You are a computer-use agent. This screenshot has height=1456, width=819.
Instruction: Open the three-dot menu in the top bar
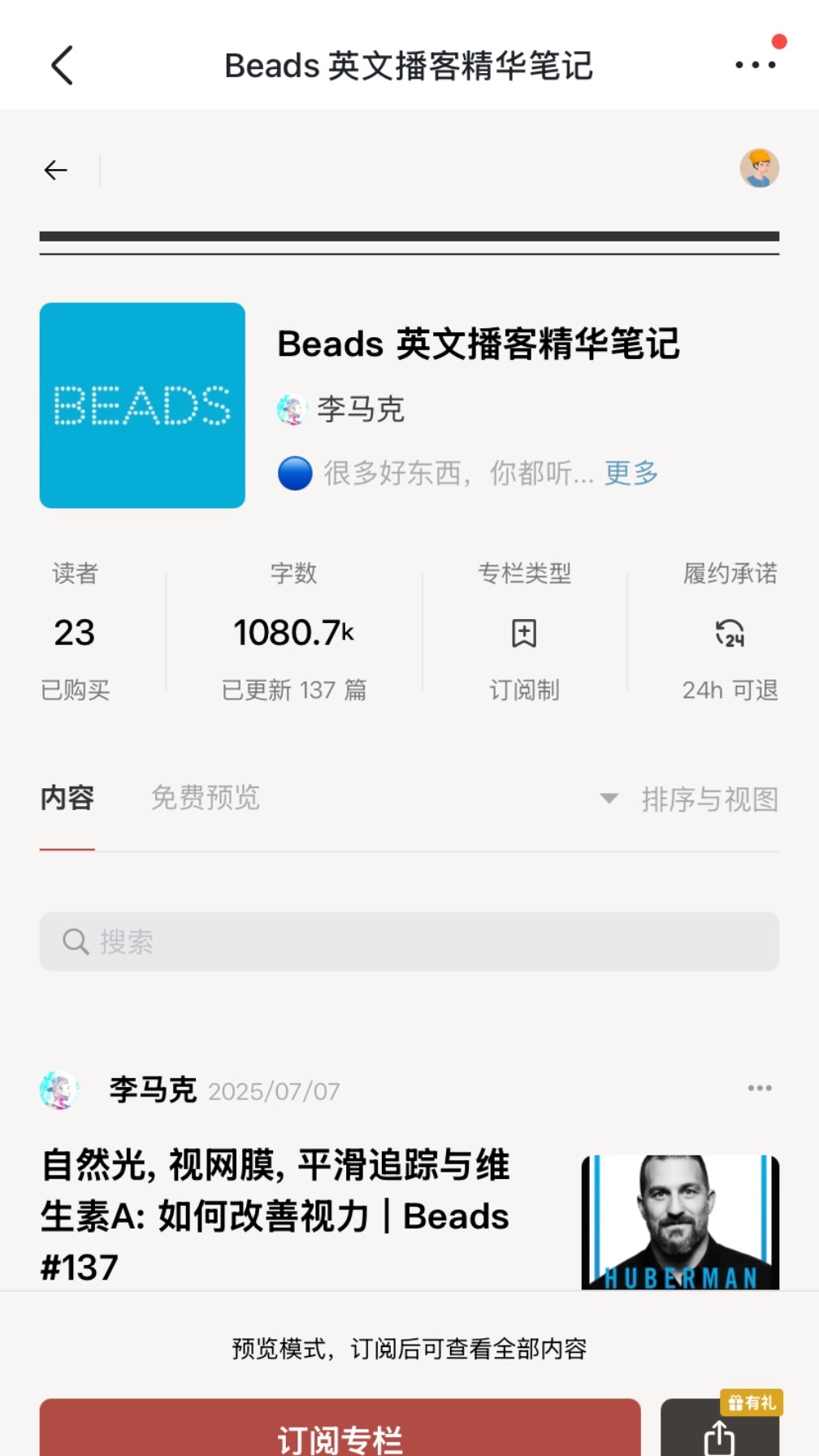[756, 64]
